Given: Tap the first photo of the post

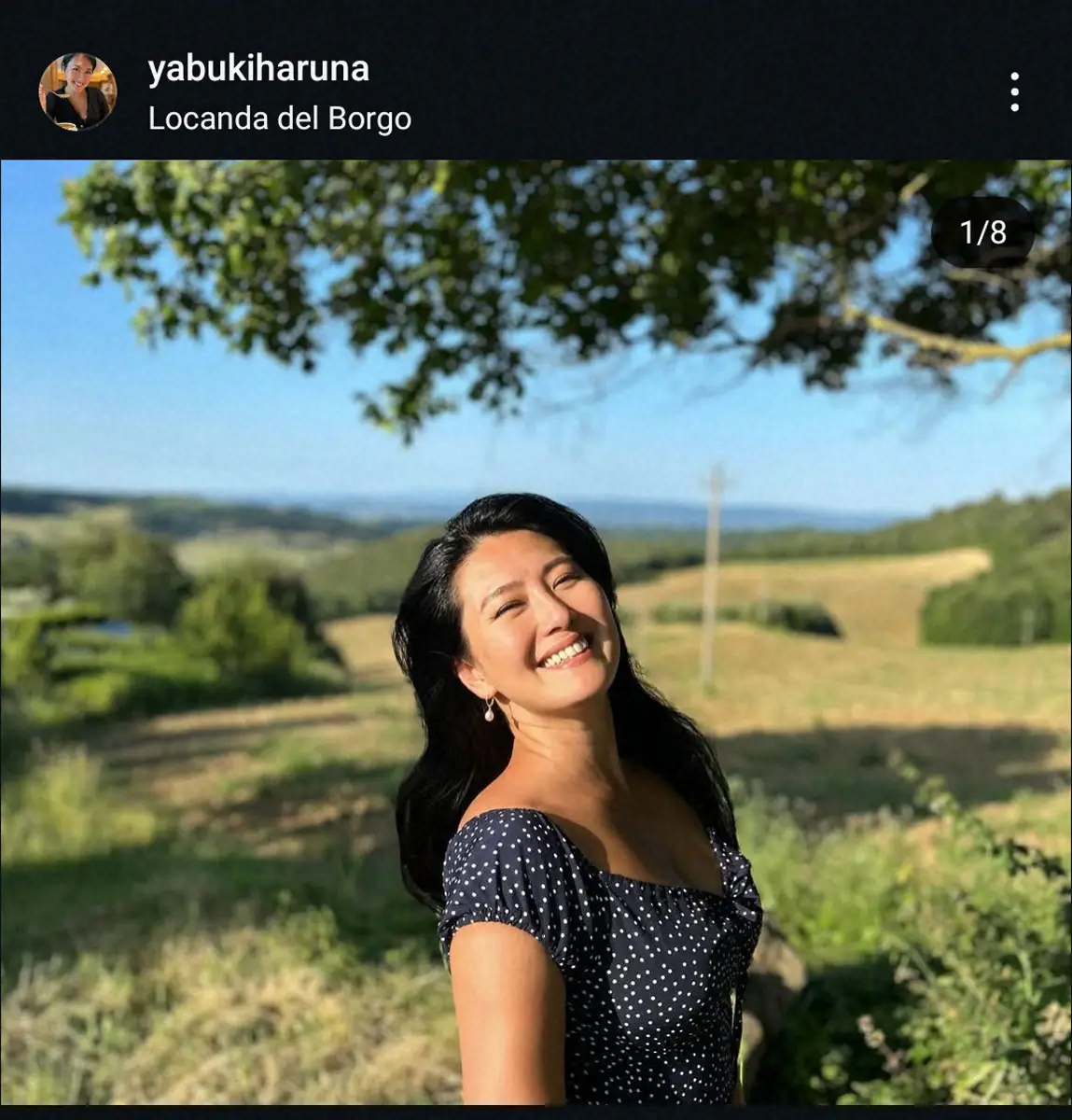Looking at the screenshot, I should (536, 631).
